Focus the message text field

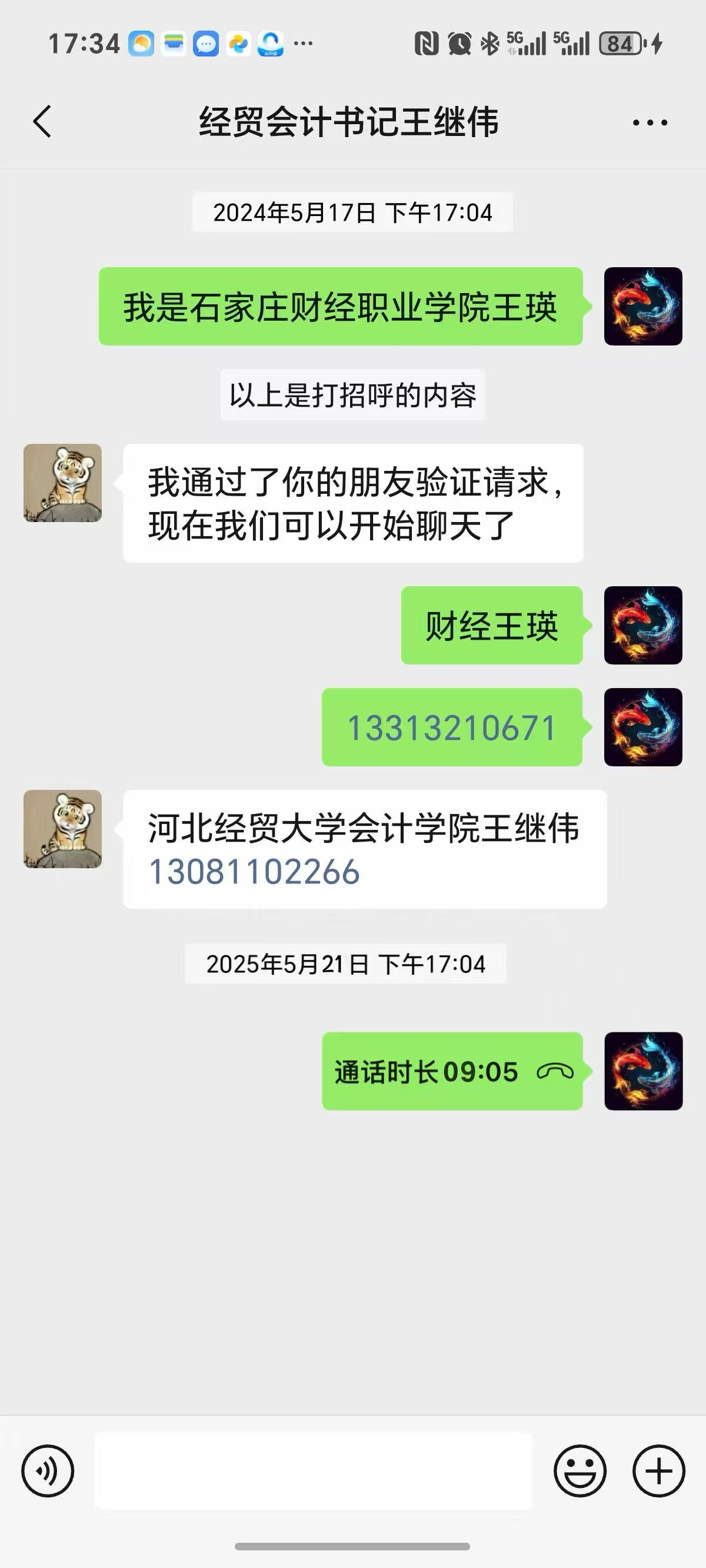(x=314, y=1471)
